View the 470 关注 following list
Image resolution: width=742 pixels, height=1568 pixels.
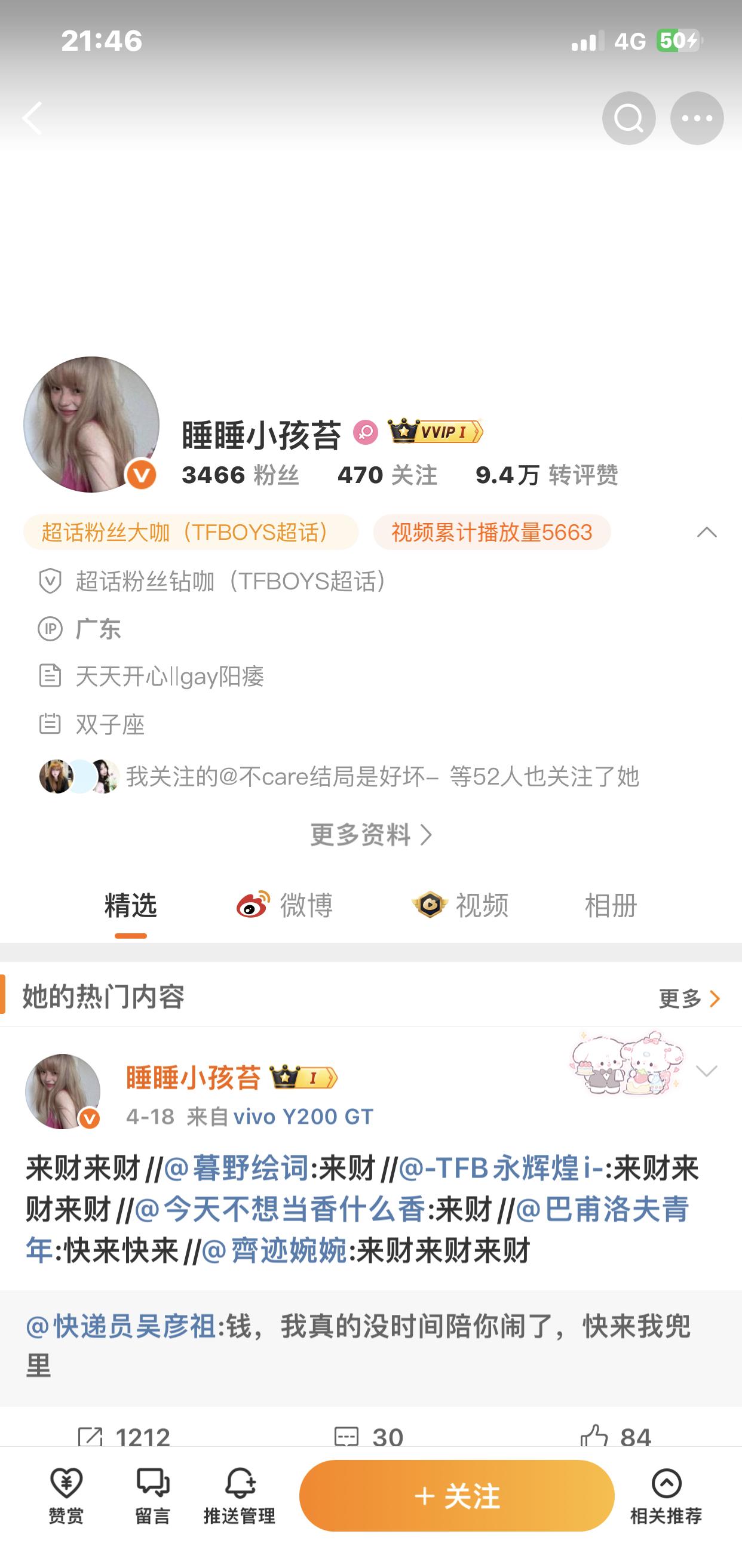tap(387, 475)
